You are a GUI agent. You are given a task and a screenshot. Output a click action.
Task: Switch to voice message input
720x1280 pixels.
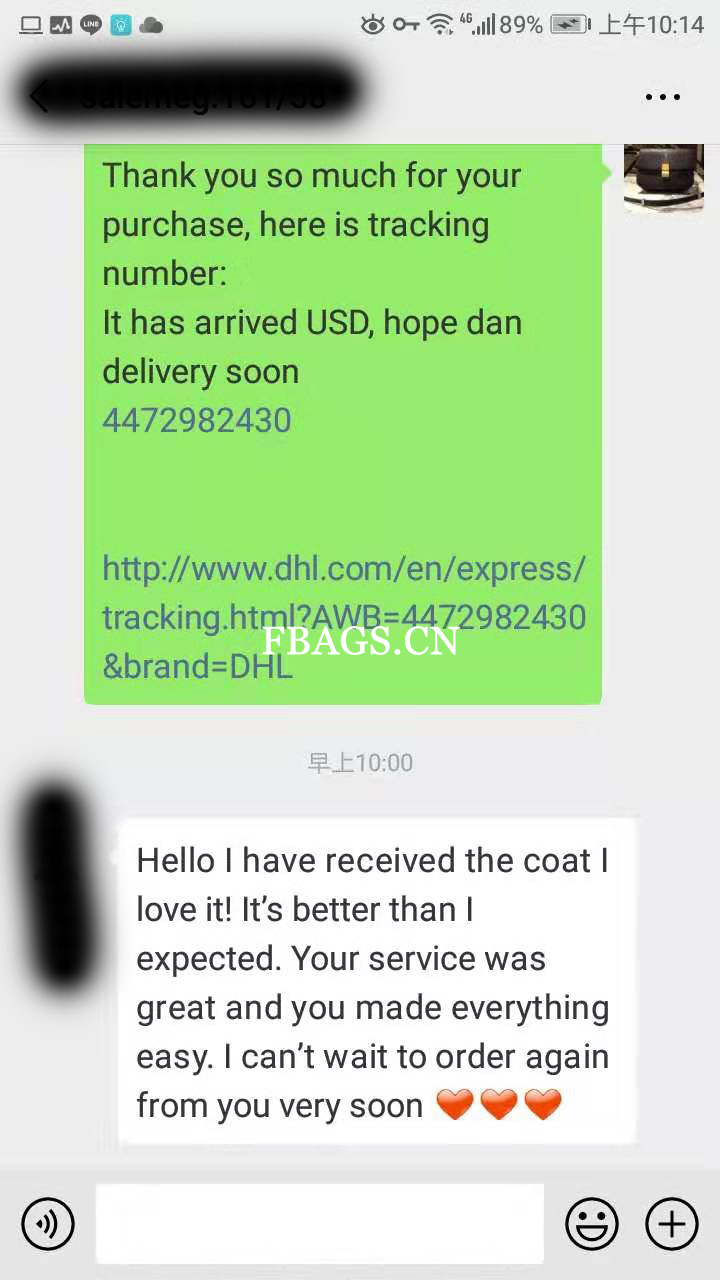pos(48,1223)
